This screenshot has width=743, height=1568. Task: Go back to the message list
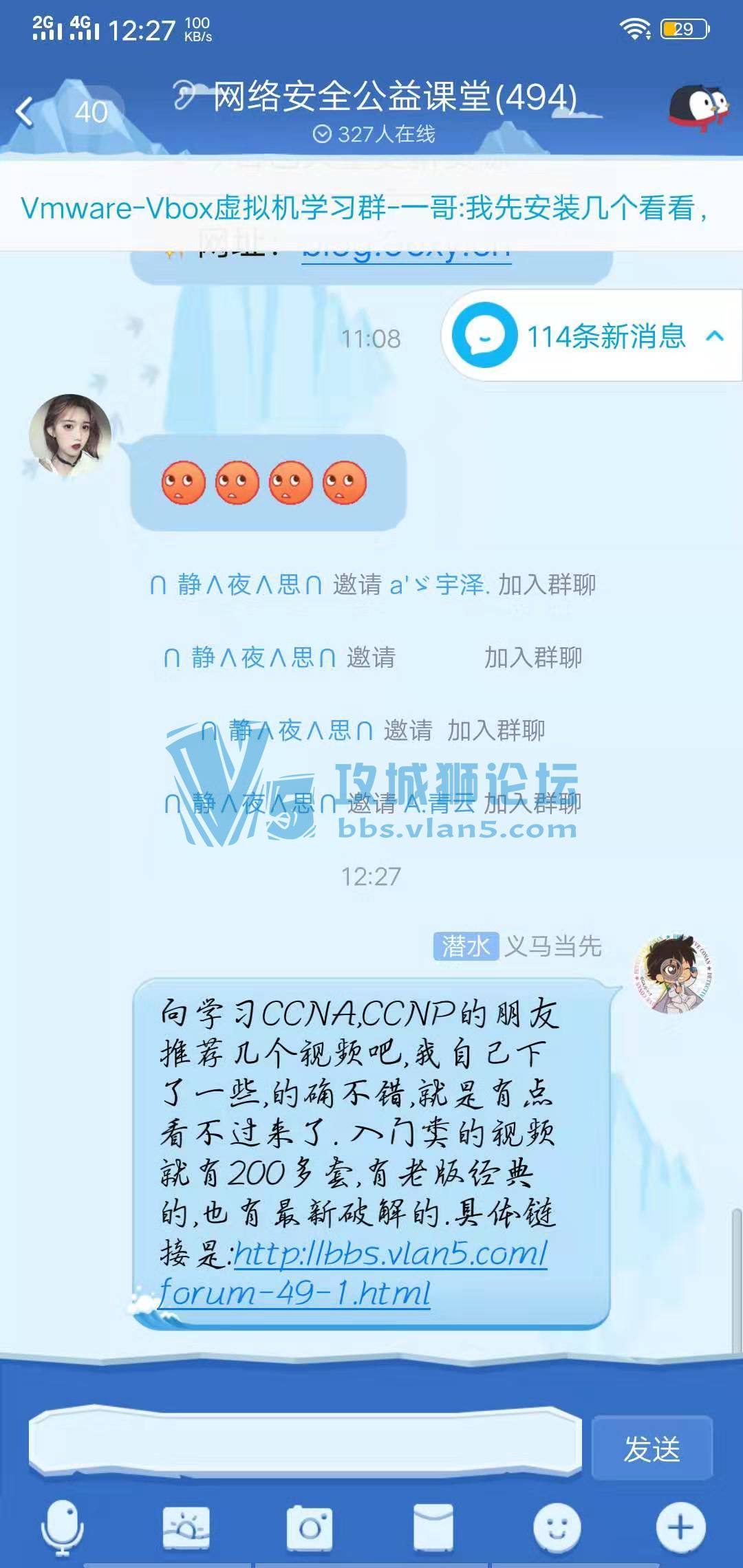pyautogui.click(x=26, y=112)
